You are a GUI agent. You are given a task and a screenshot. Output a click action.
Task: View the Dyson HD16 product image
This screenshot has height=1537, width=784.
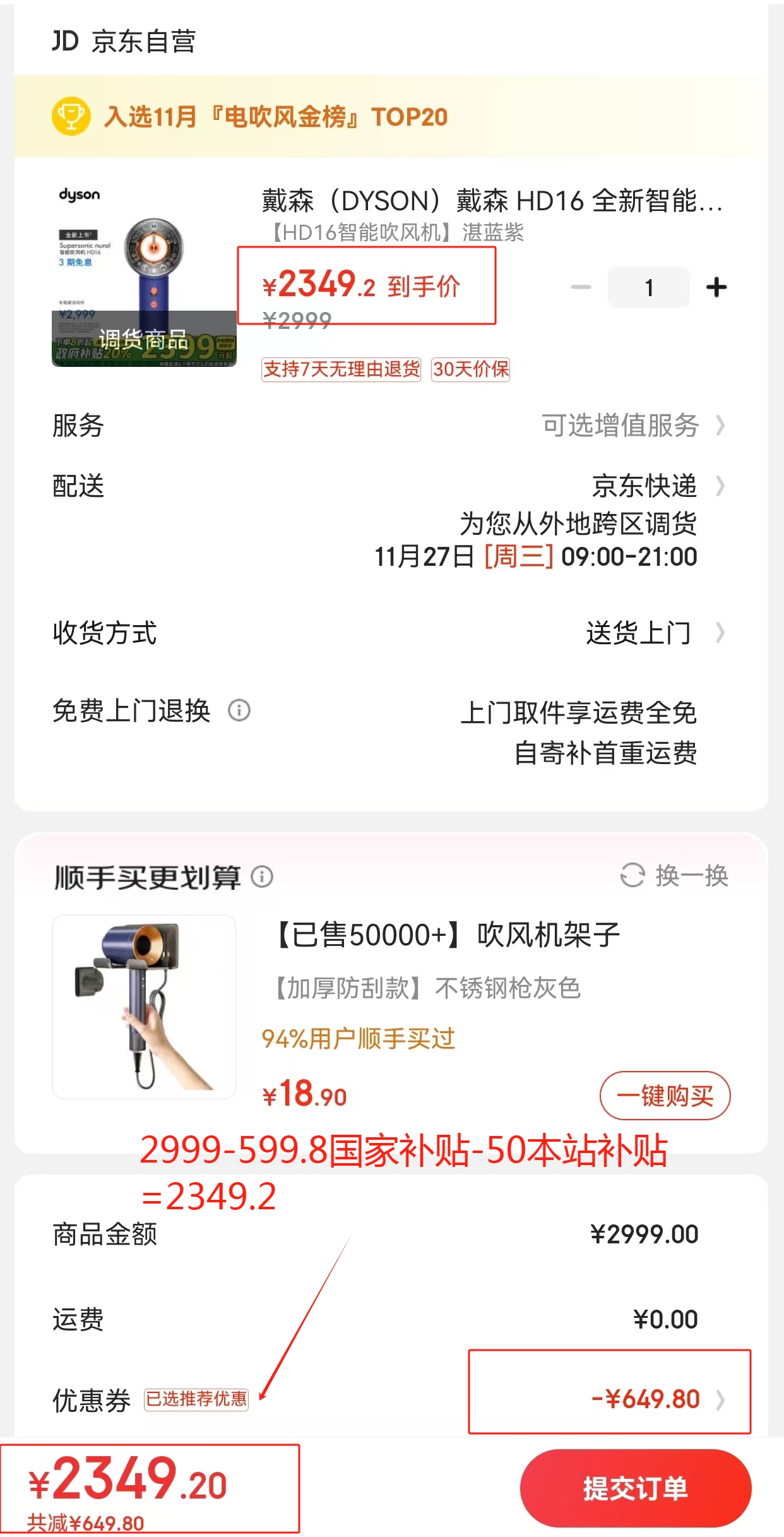click(x=144, y=276)
